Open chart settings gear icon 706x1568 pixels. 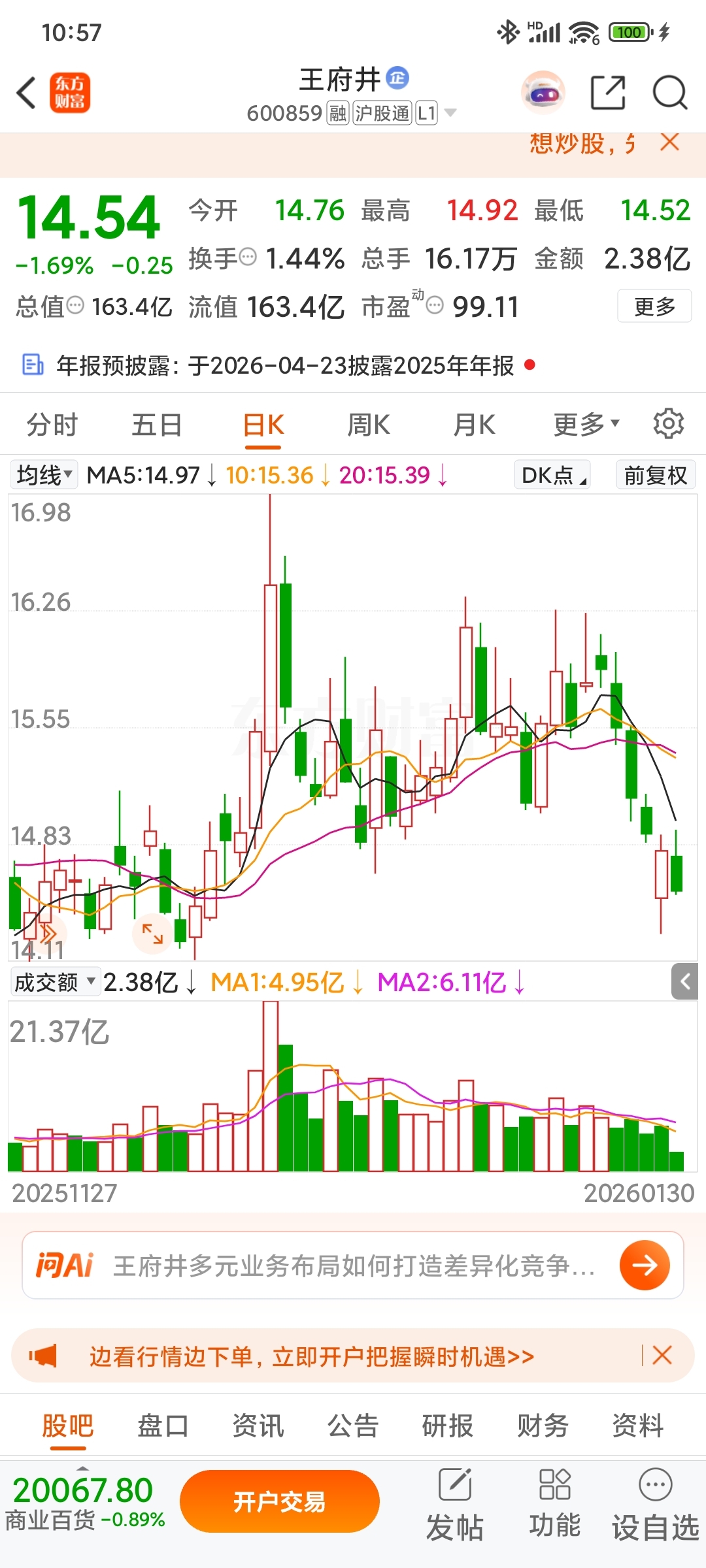pyautogui.click(x=668, y=424)
